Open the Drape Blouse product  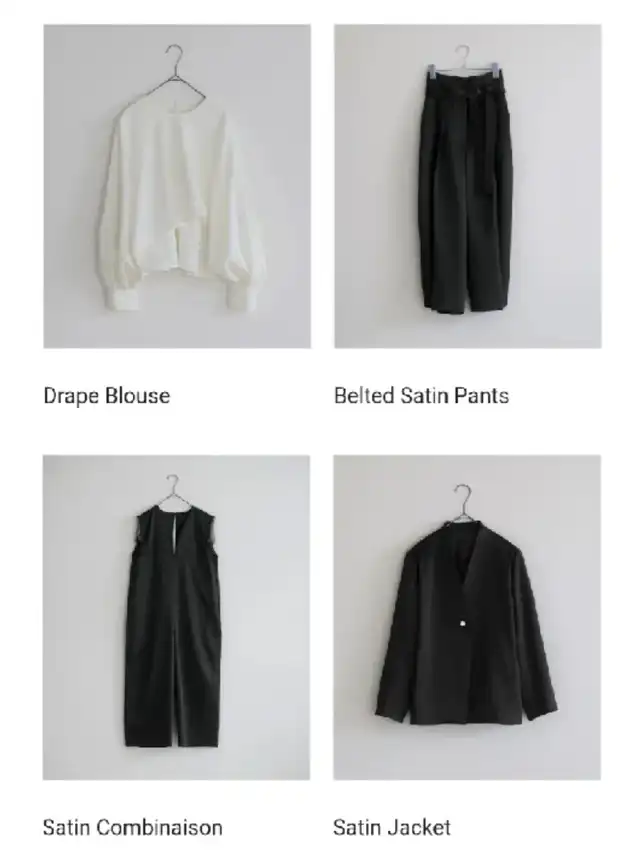177,187
